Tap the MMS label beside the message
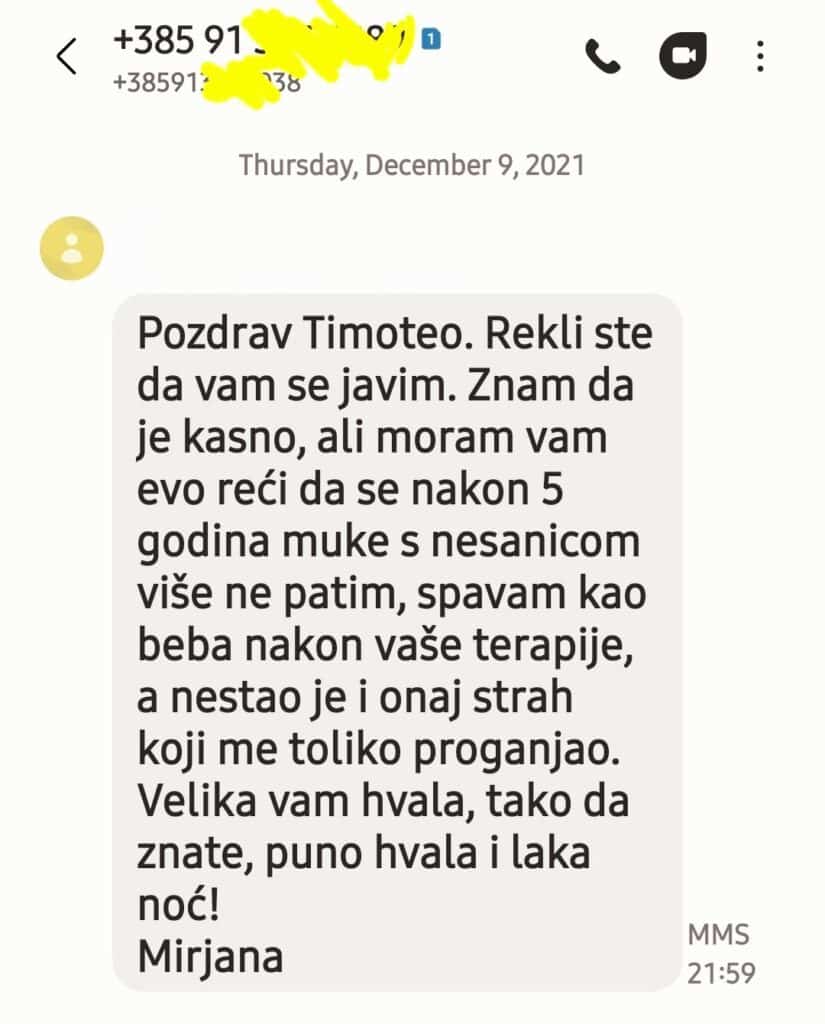825x1024 pixels. (717, 935)
